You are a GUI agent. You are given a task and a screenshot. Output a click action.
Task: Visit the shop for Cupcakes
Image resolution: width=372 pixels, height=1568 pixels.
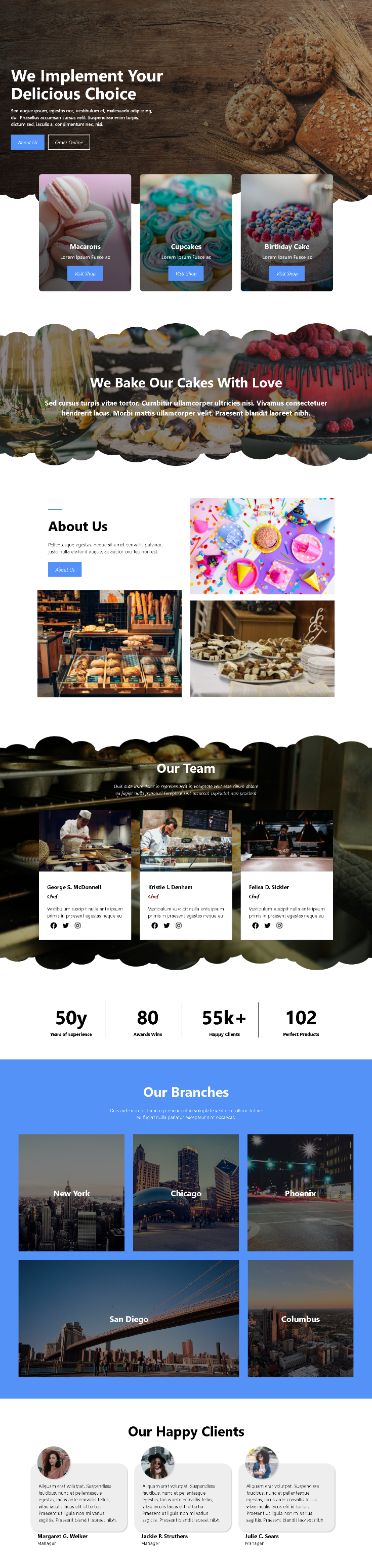[x=186, y=273]
